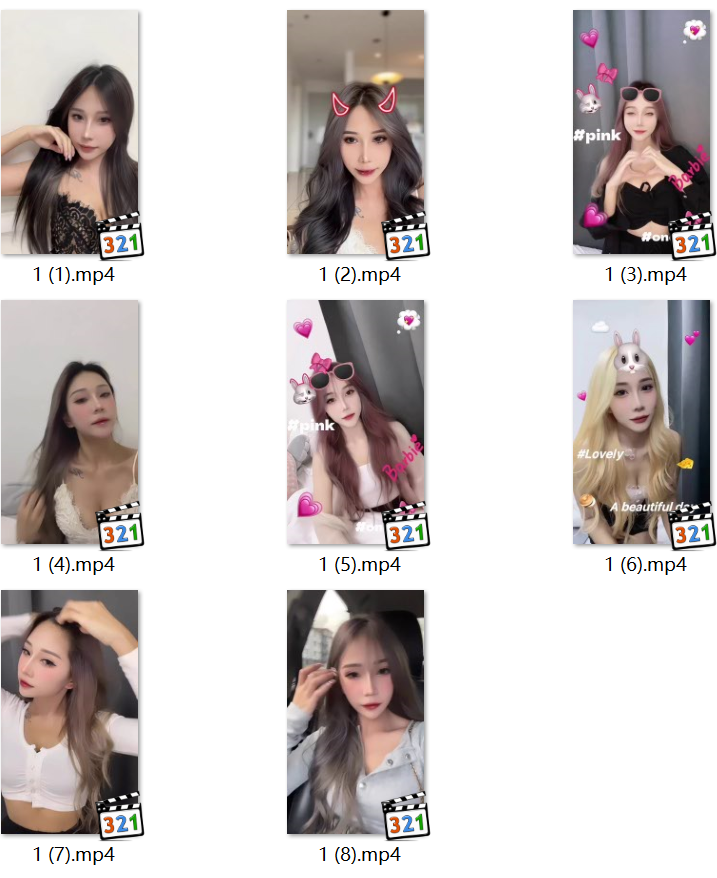Tap the 1 (6).mp4 file thumbnail
This screenshot has width=717, height=878.
(641, 422)
